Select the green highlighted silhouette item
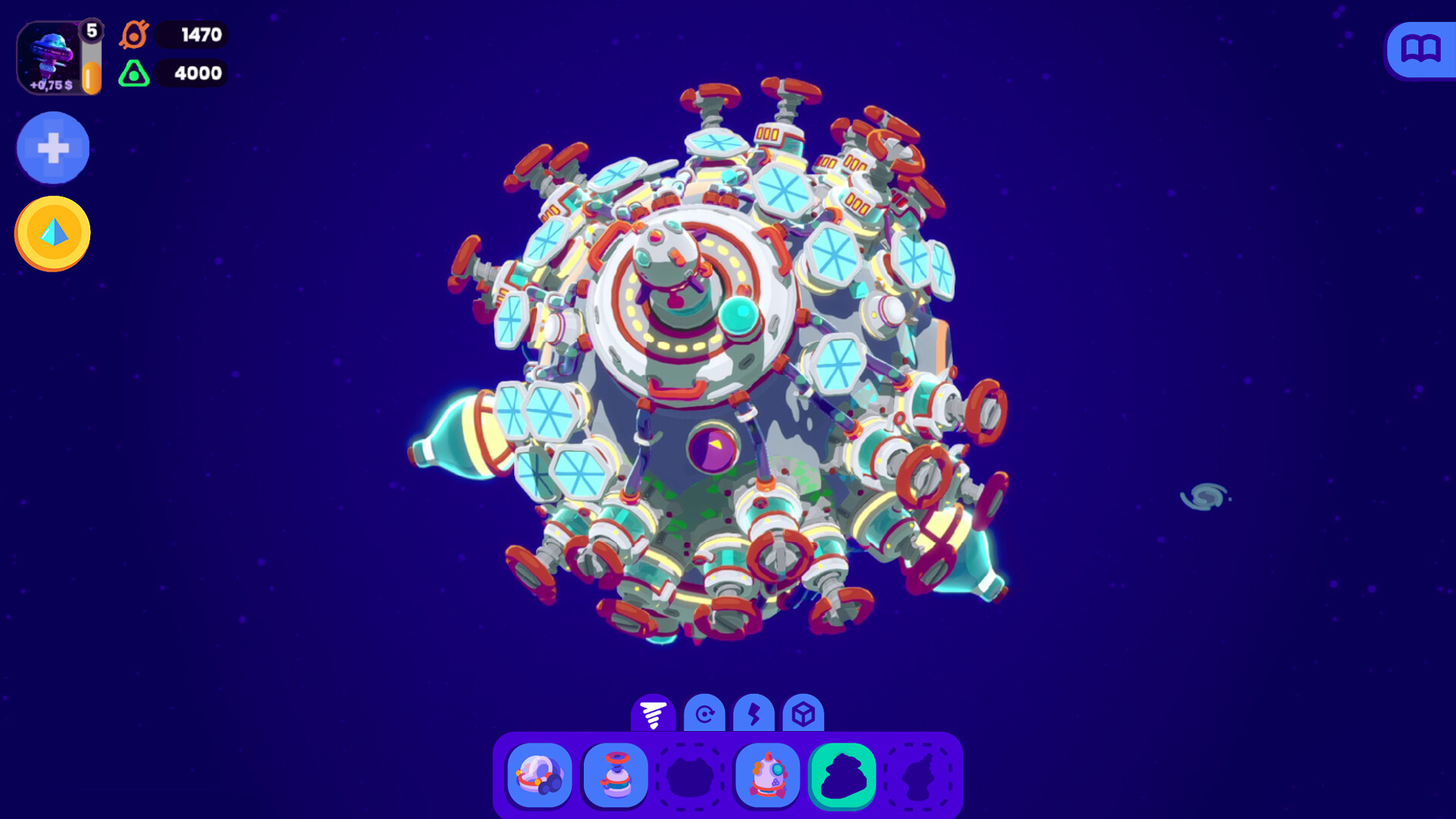 coord(843,775)
